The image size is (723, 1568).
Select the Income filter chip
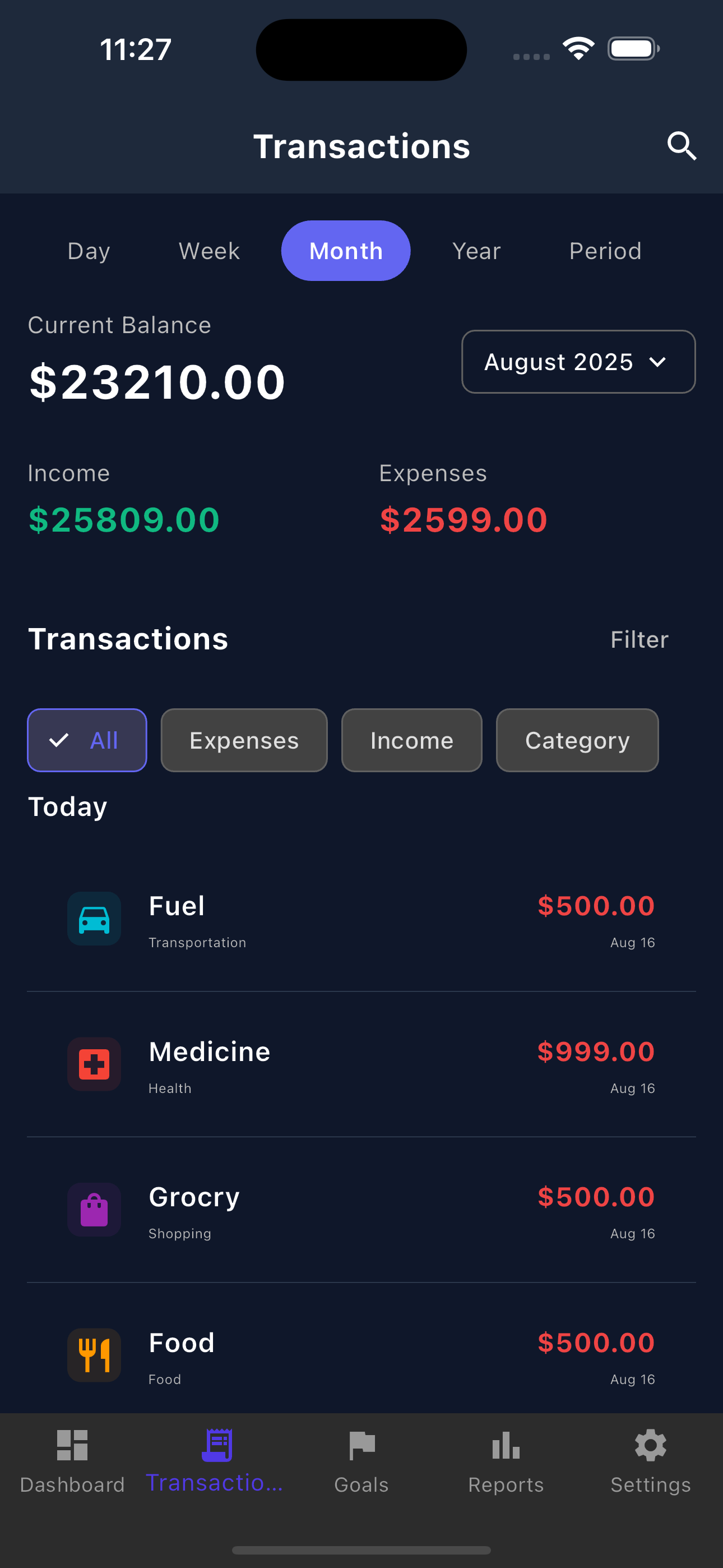coord(411,740)
